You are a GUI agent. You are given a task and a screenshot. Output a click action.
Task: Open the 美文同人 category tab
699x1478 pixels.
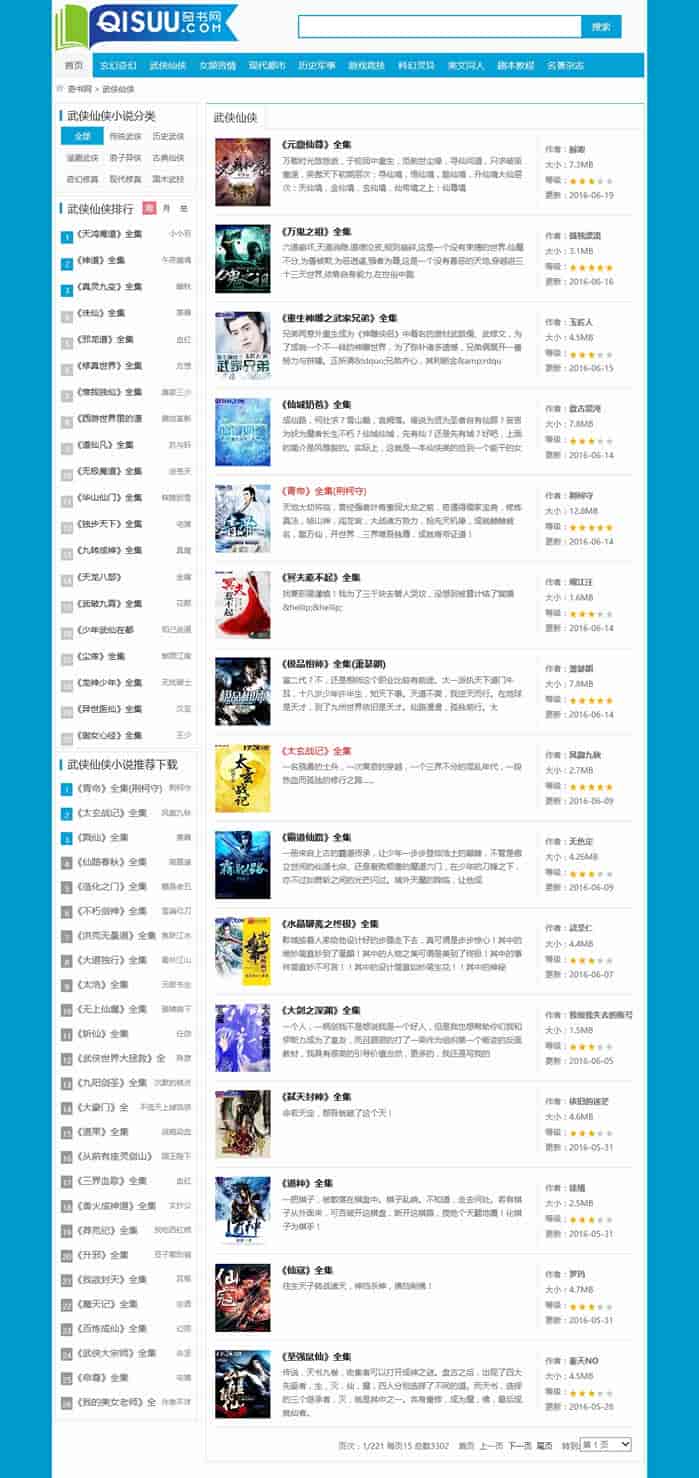coord(466,65)
